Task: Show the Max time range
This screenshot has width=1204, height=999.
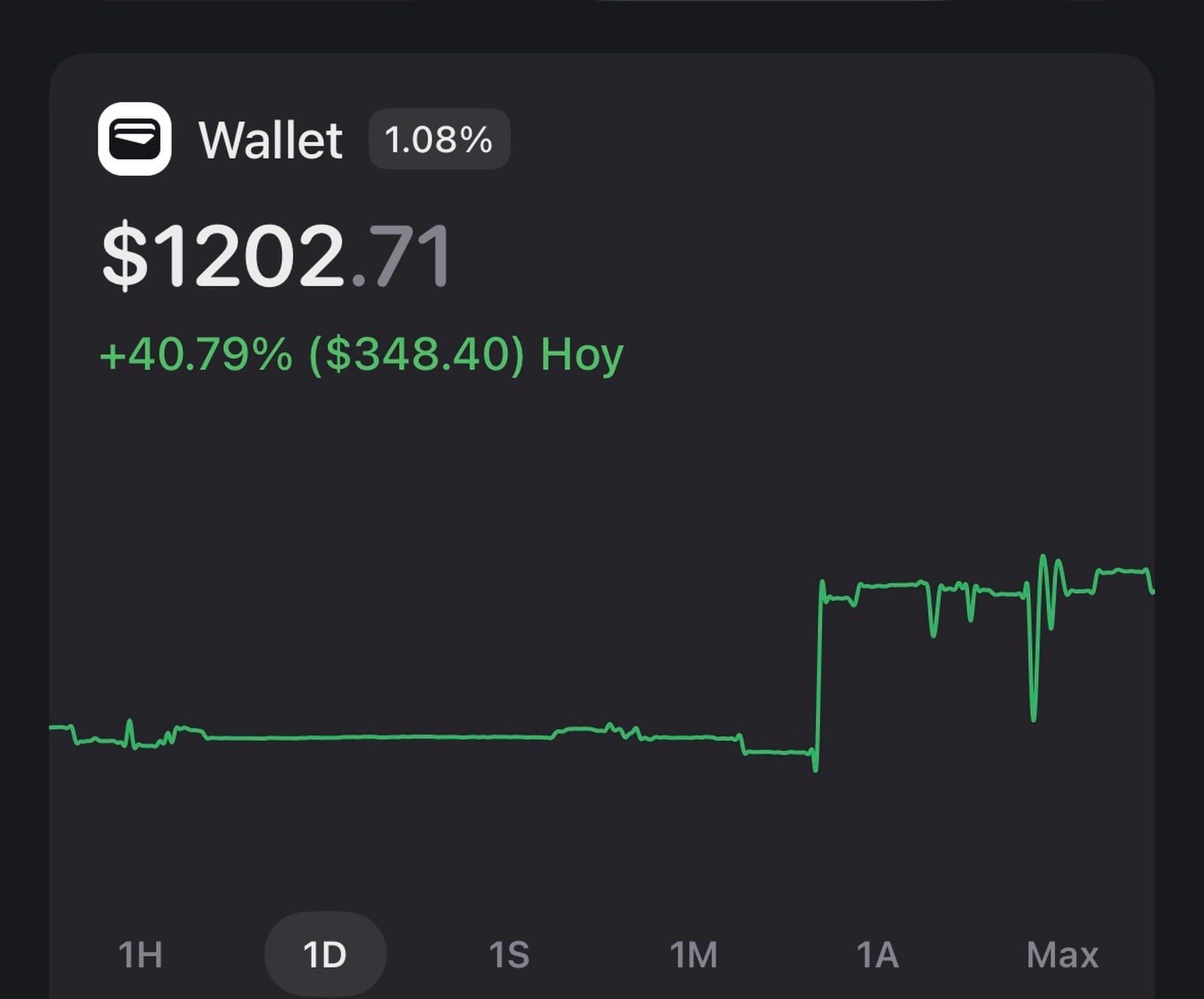Action: pos(1063,954)
